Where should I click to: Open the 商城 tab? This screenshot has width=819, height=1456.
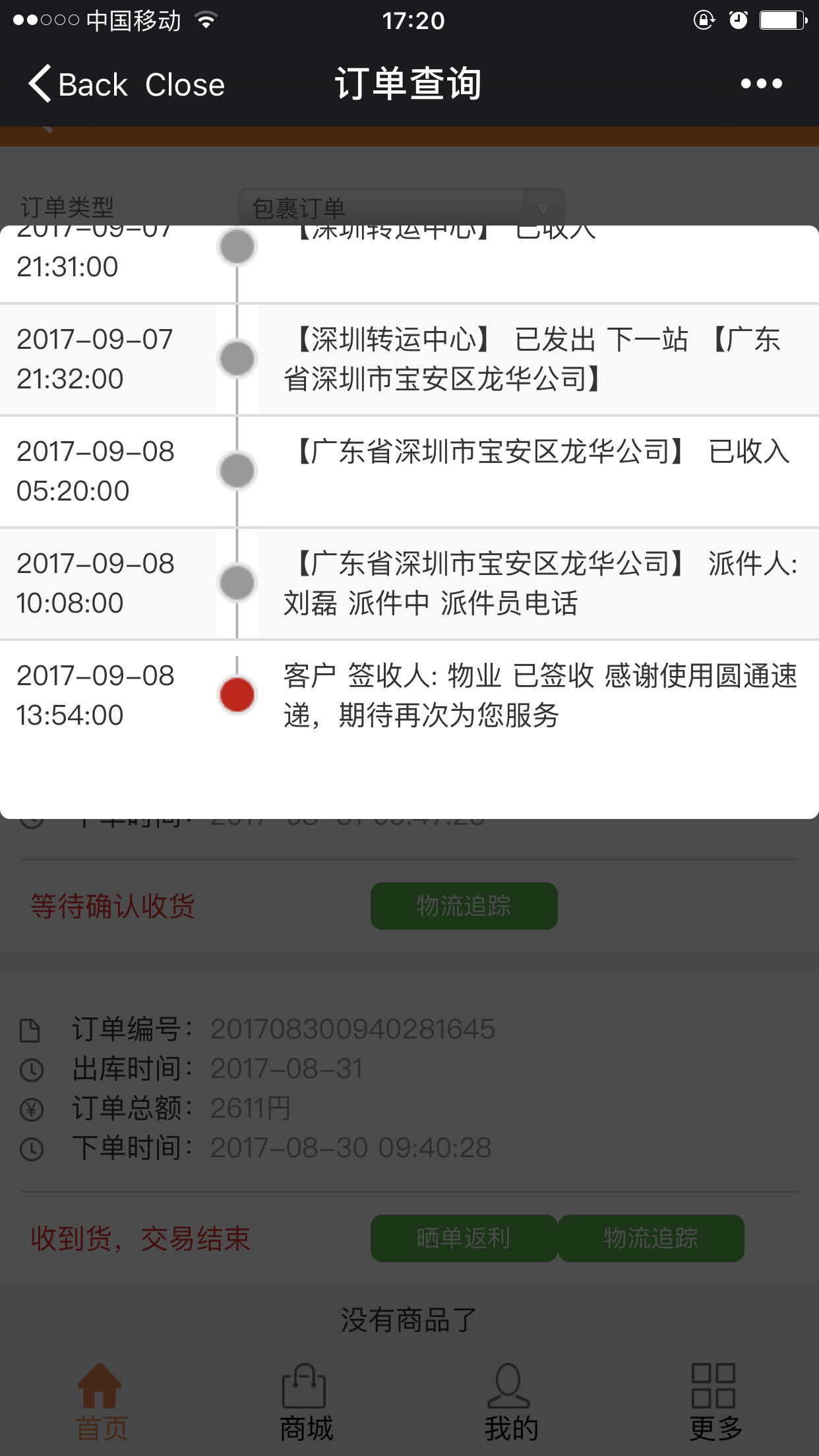pos(306,1402)
